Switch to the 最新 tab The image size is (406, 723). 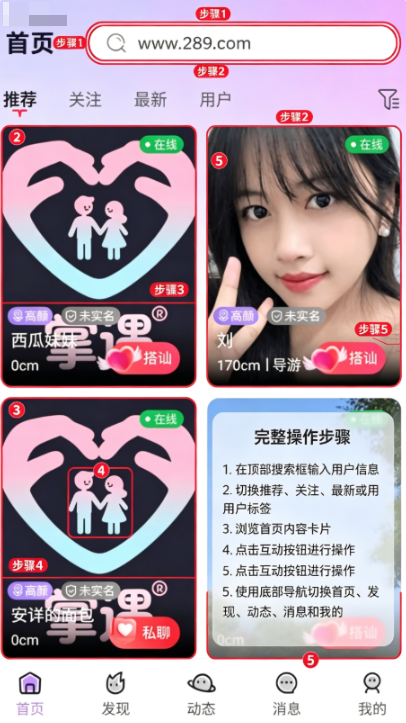coord(150,100)
